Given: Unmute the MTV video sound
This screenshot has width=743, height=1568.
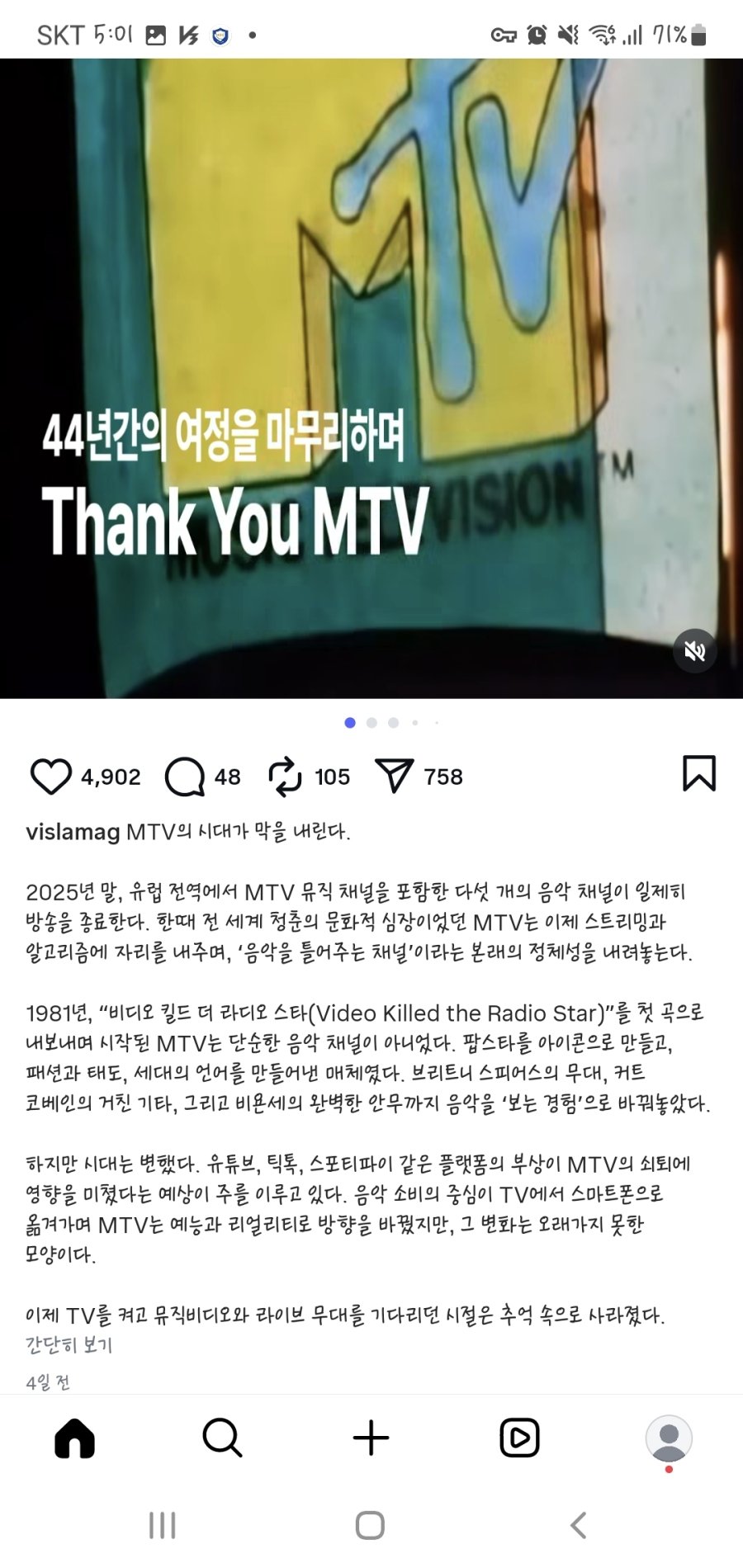Looking at the screenshot, I should point(695,651).
